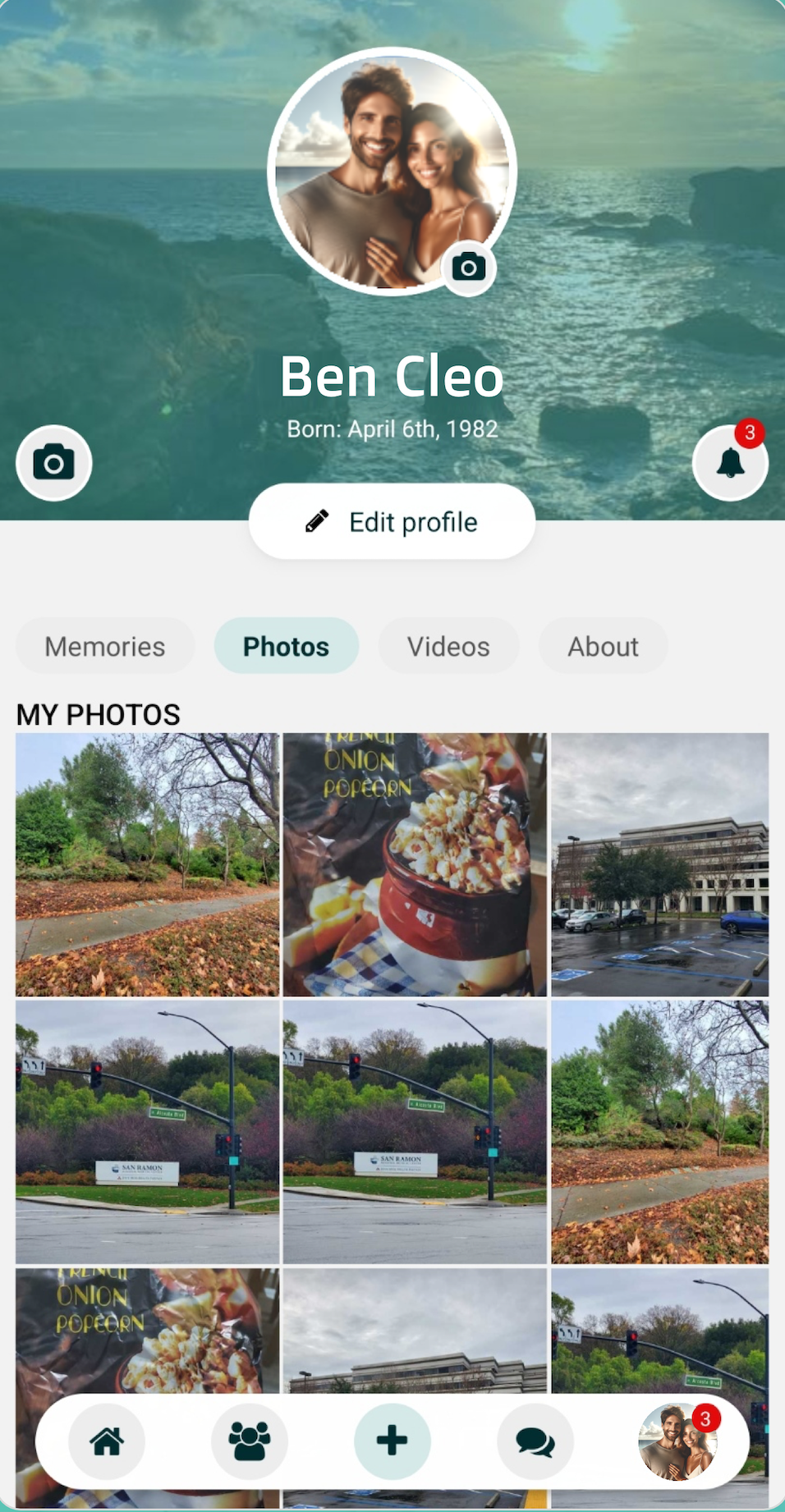Go to the home feed
This screenshot has height=1512, width=785.
pyautogui.click(x=107, y=1441)
